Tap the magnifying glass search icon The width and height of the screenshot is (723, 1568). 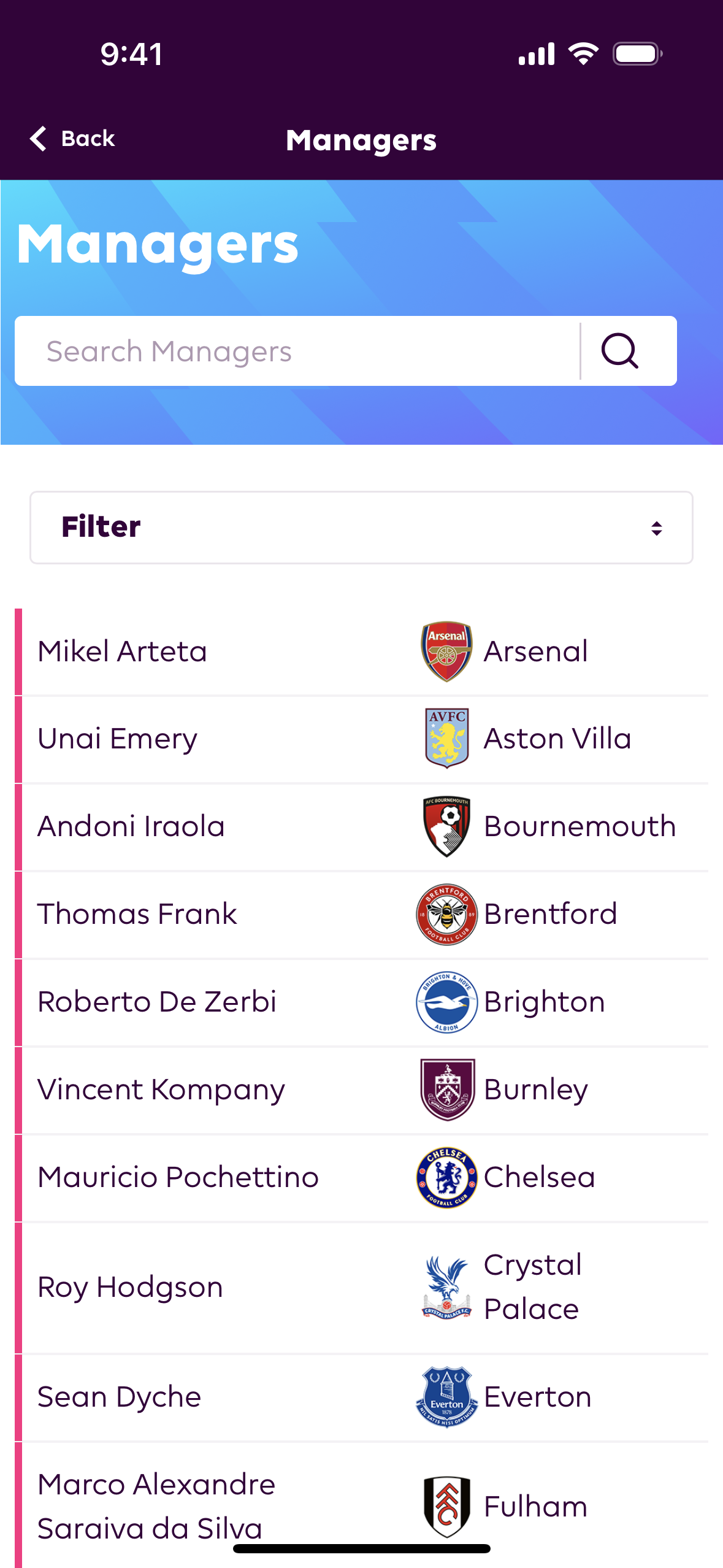(620, 351)
